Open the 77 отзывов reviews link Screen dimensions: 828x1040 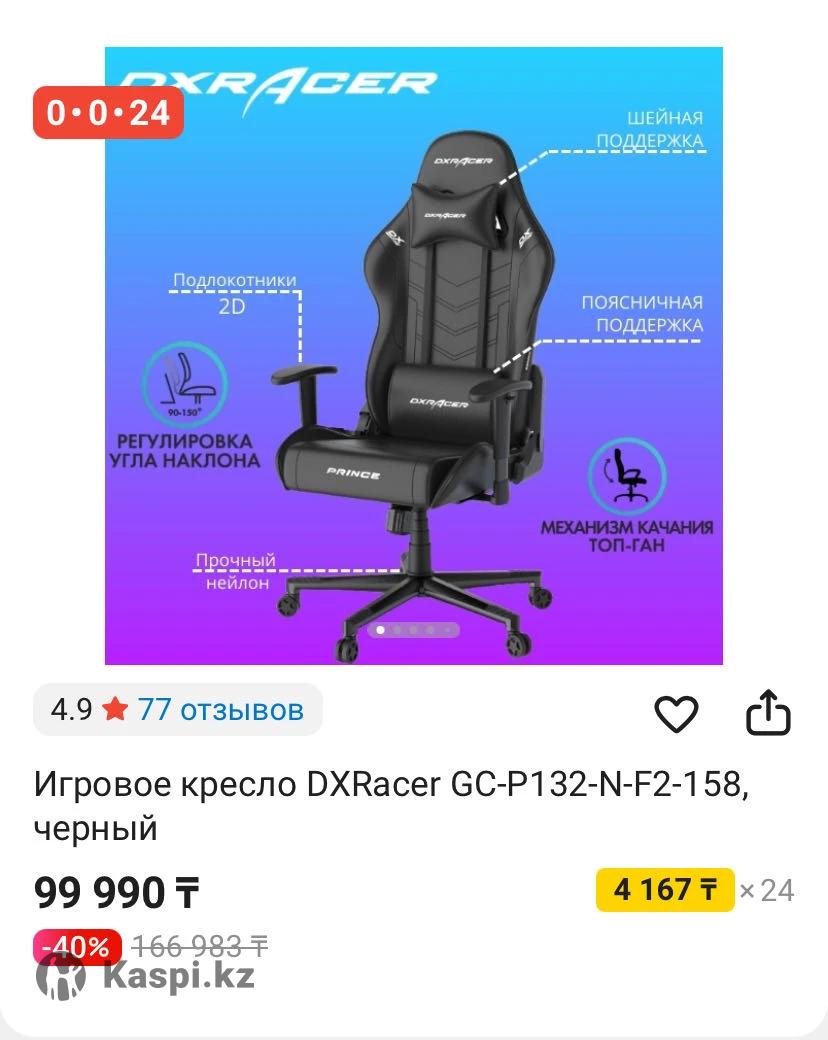[x=220, y=710]
